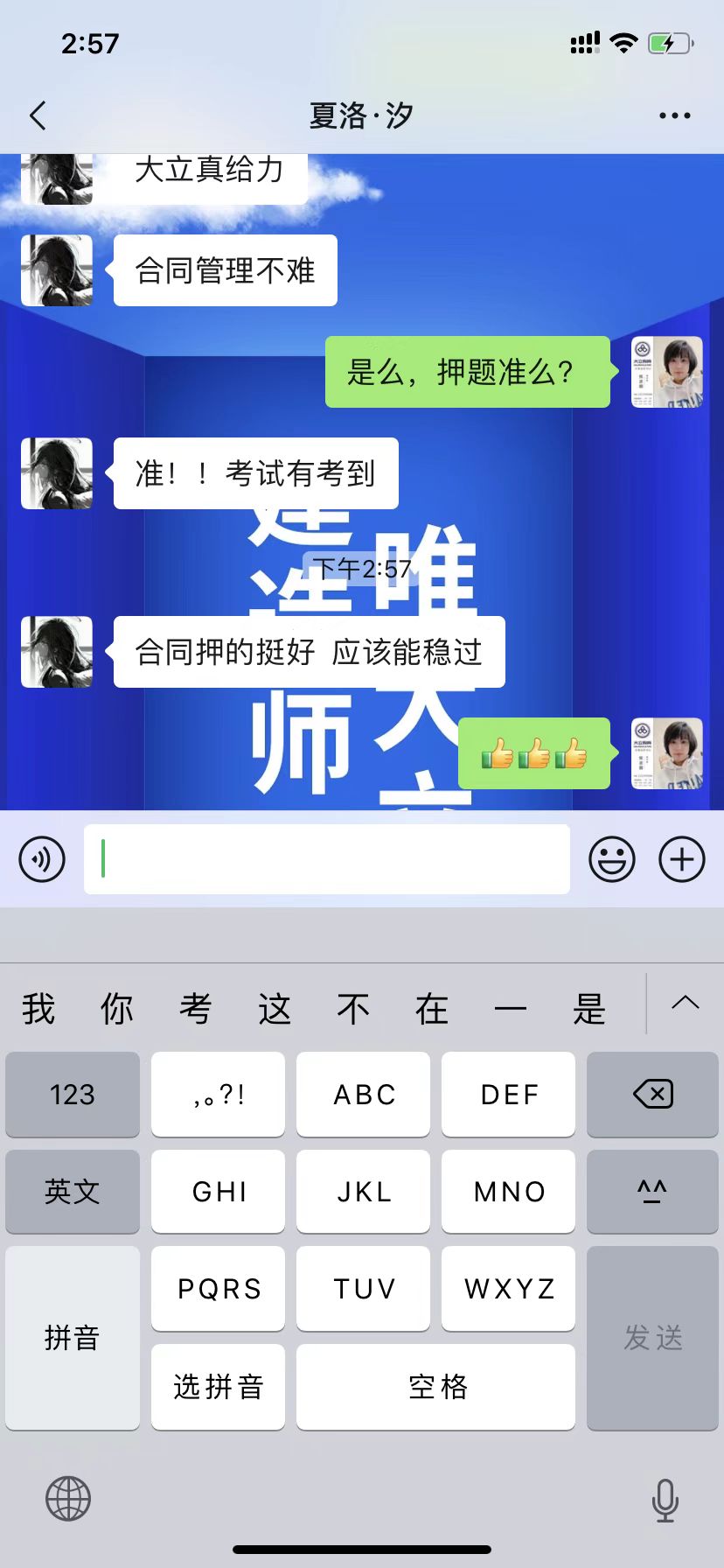Switch keyboard to 英文 input

(x=73, y=1192)
